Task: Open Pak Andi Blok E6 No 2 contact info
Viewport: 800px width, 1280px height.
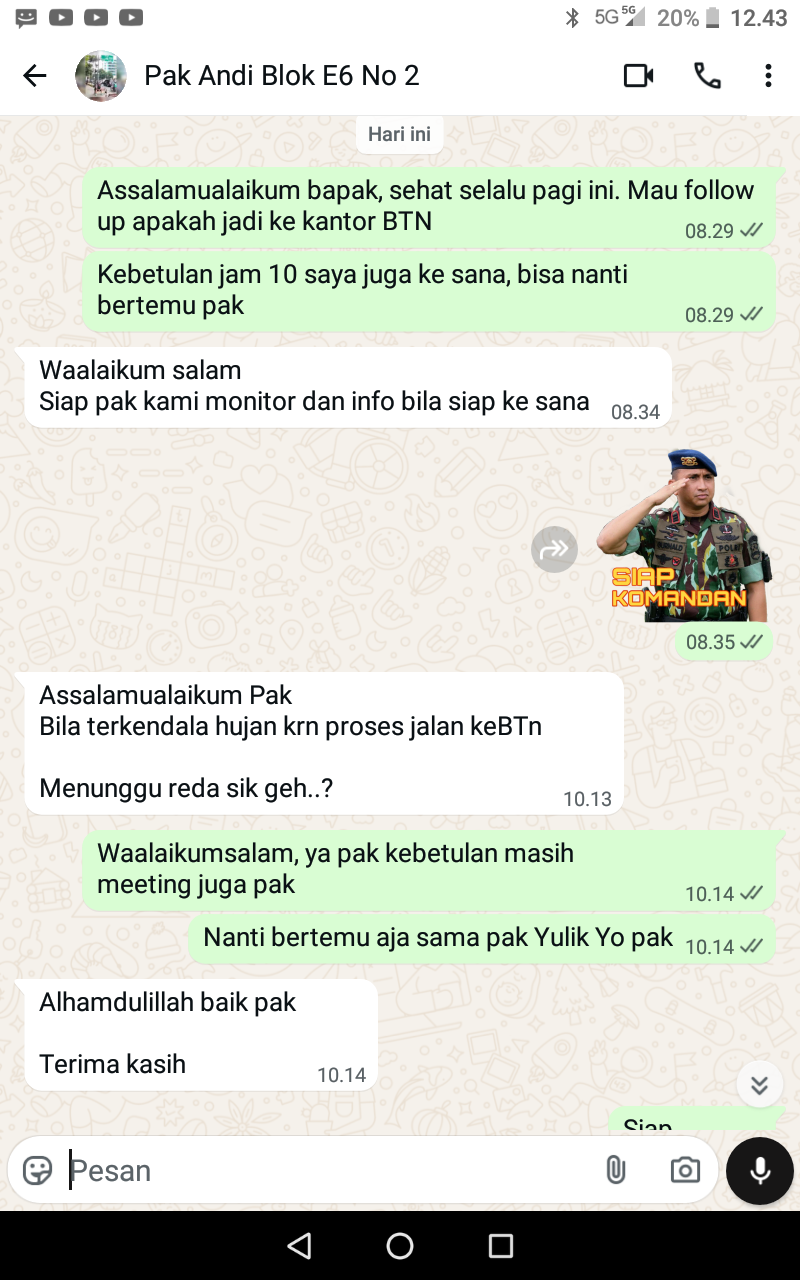Action: 280,76
